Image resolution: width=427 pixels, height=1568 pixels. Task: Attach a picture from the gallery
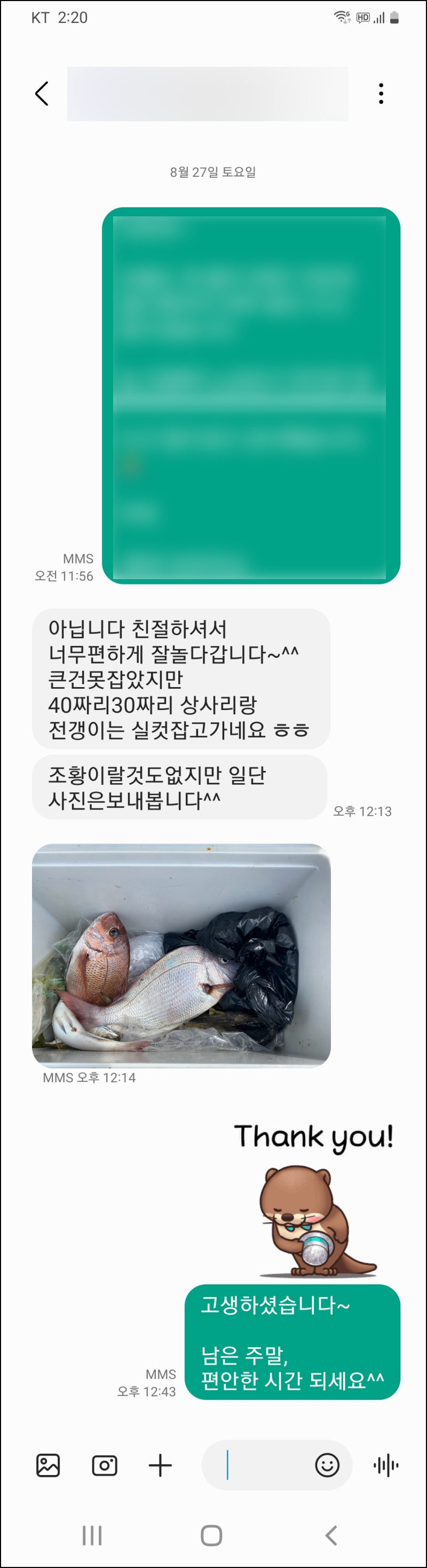click(48, 1465)
